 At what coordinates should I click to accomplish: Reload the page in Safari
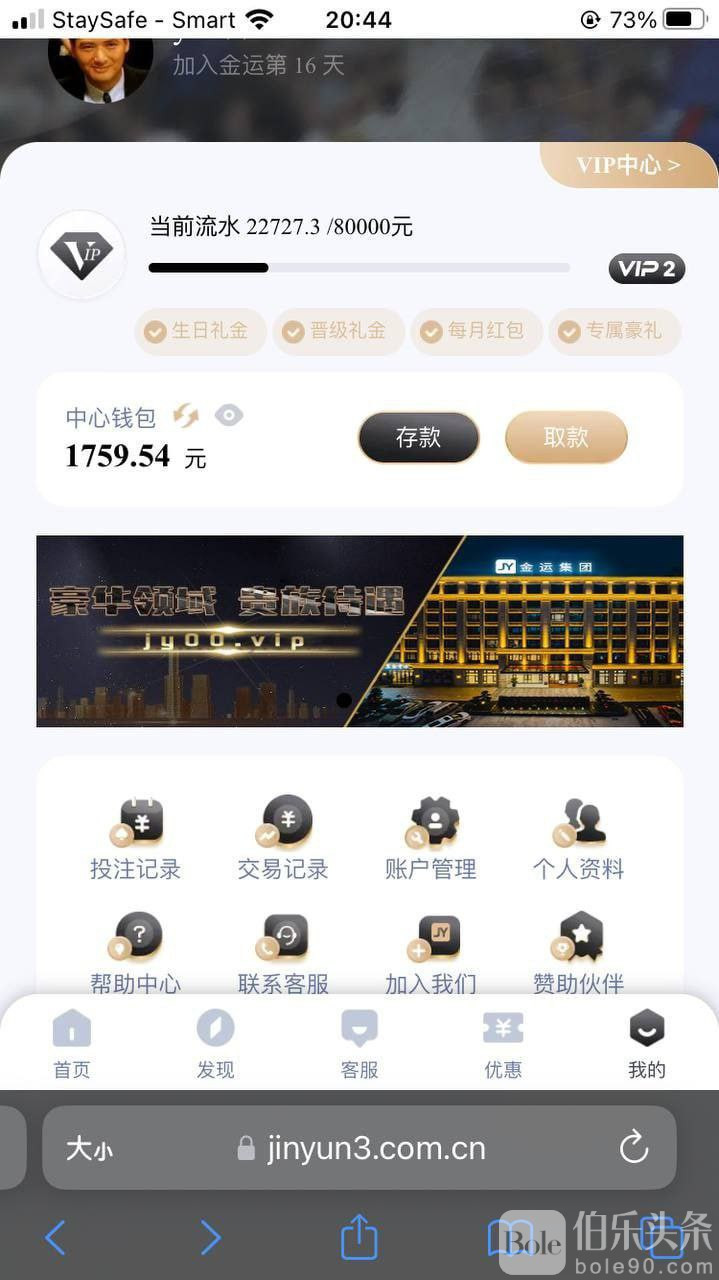634,1148
